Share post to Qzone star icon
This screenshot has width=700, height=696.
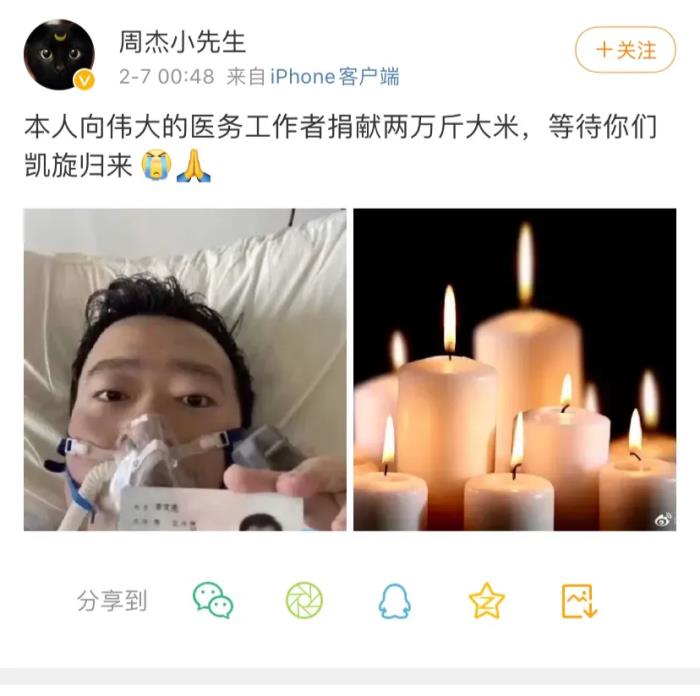click(487, 600)
